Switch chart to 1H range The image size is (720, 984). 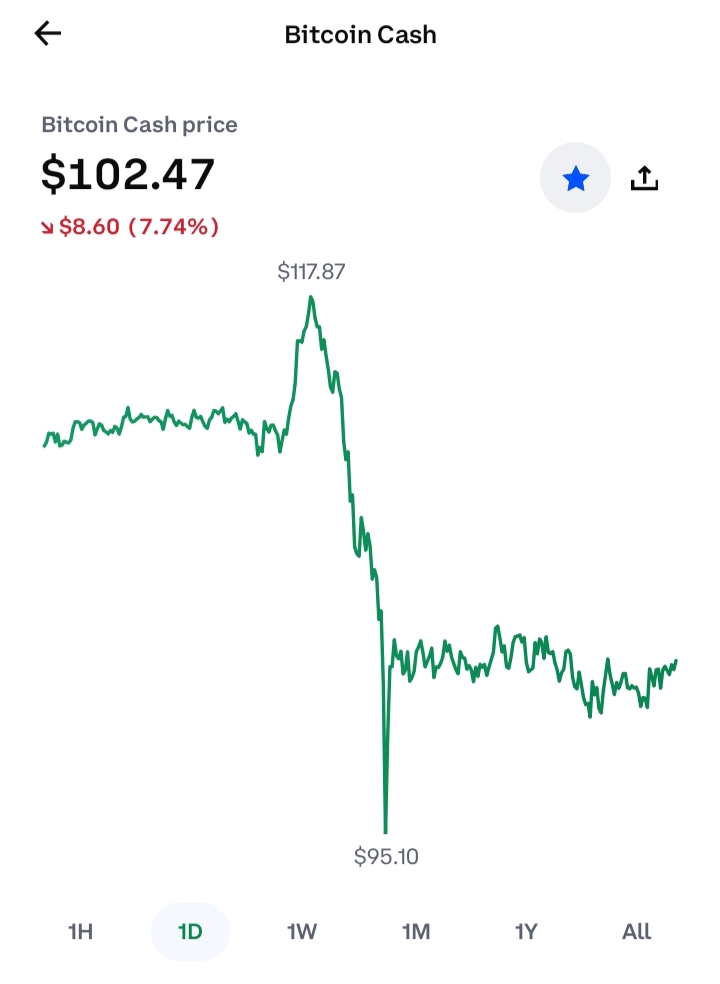(80, 931)
